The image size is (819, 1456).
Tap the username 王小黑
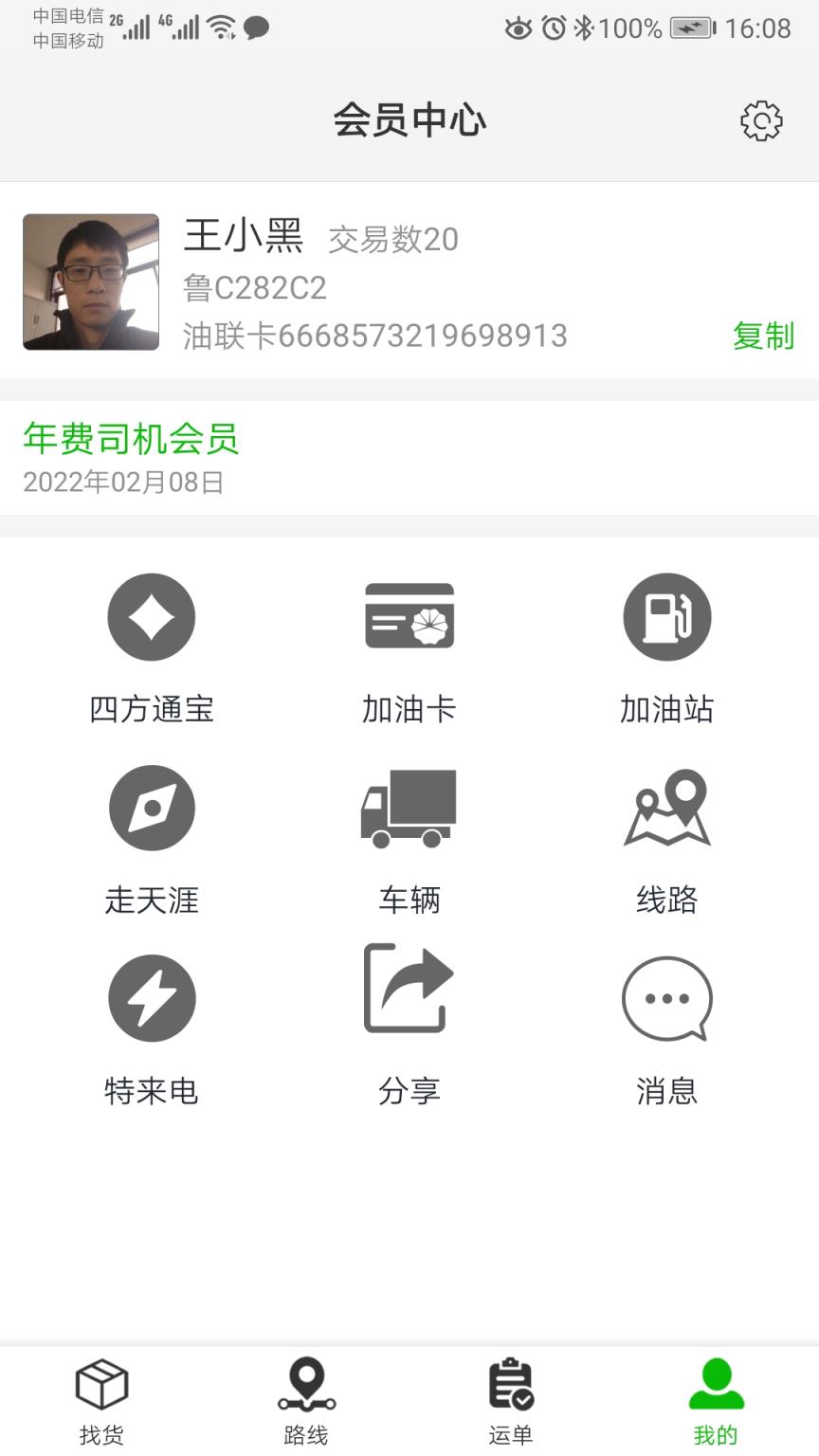click(x=242, y=239)
